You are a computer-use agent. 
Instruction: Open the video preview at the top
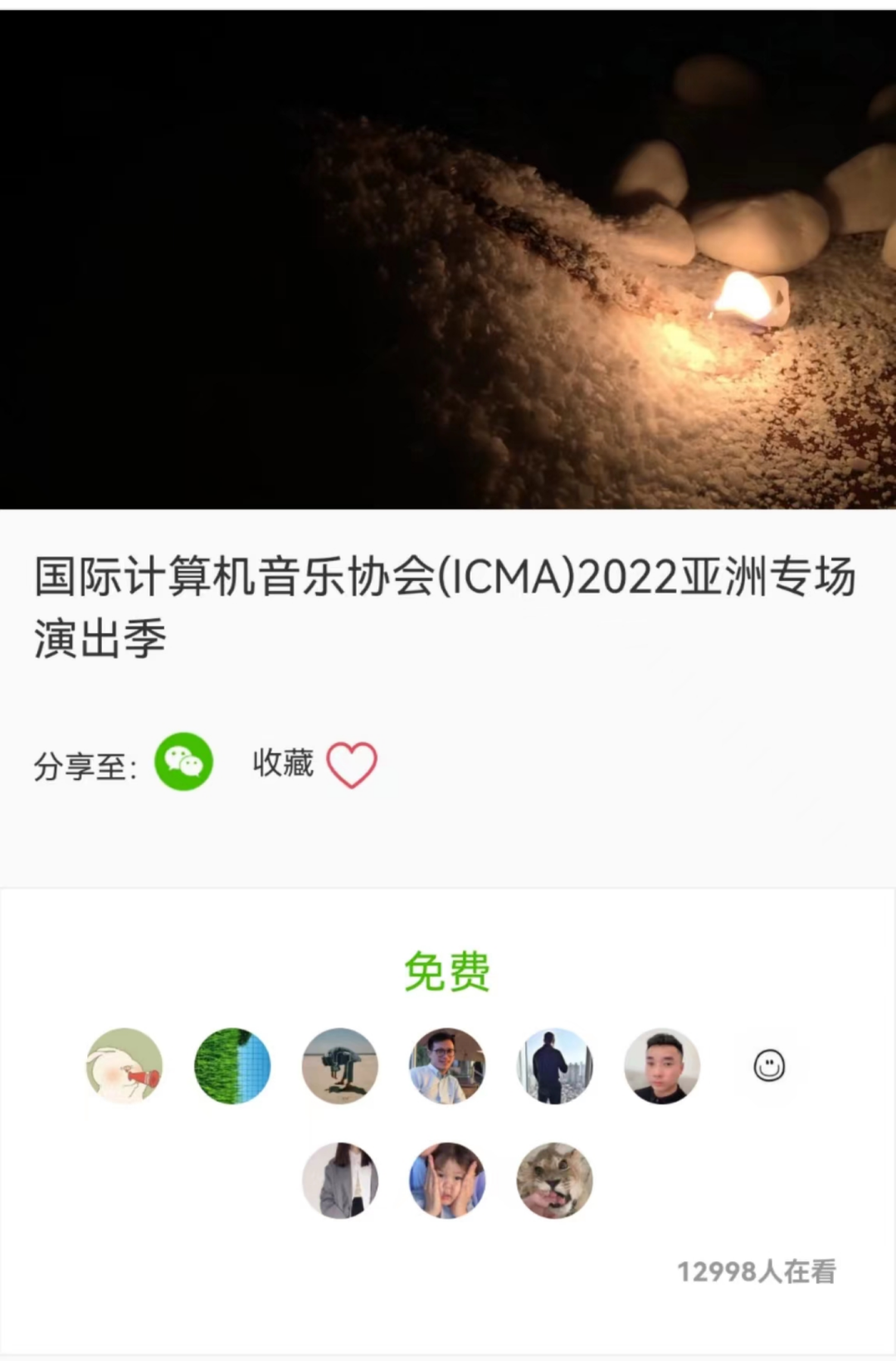click(448, 259)
